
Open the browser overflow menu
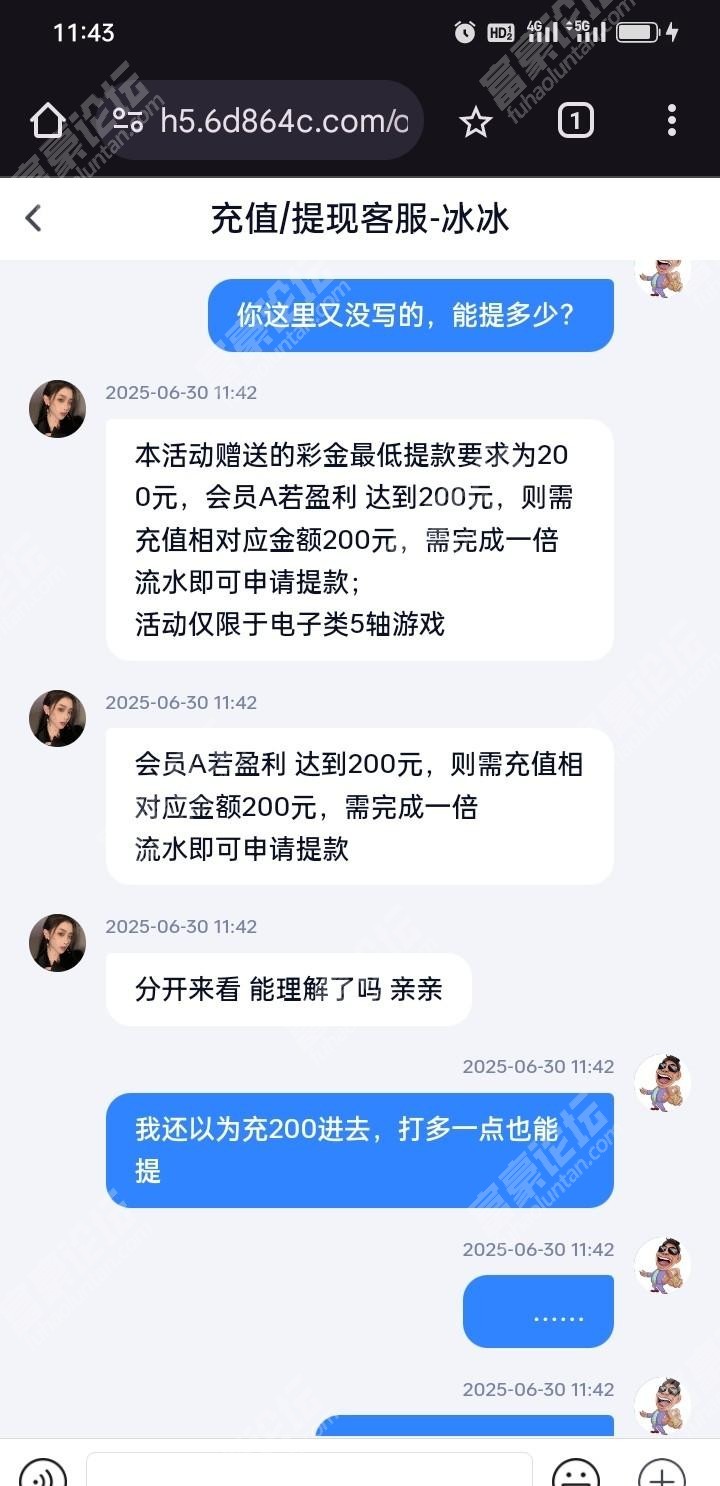click(x=671, y=121)
